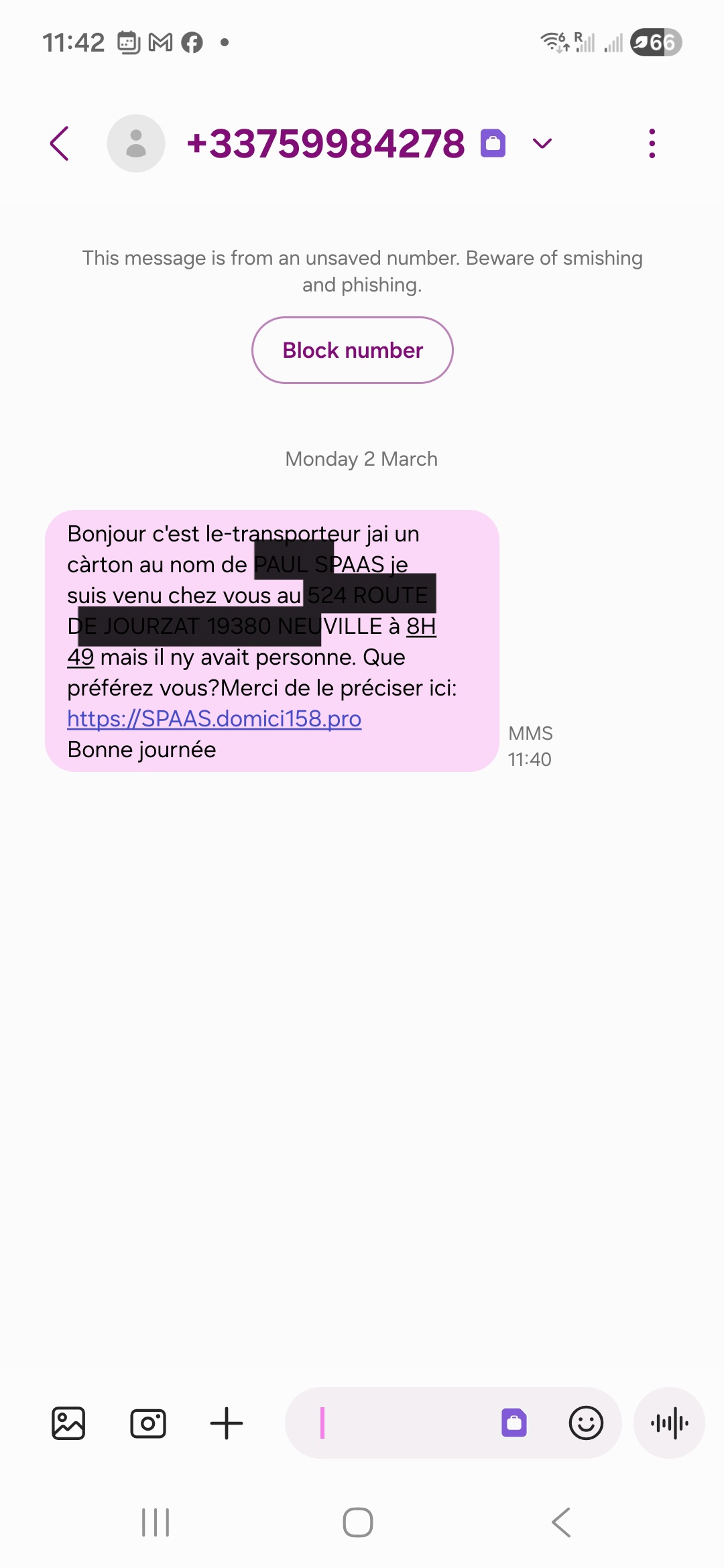Focus the message text field
The height and width of the screenshot is (1568, 724).
click(402, 1423)
